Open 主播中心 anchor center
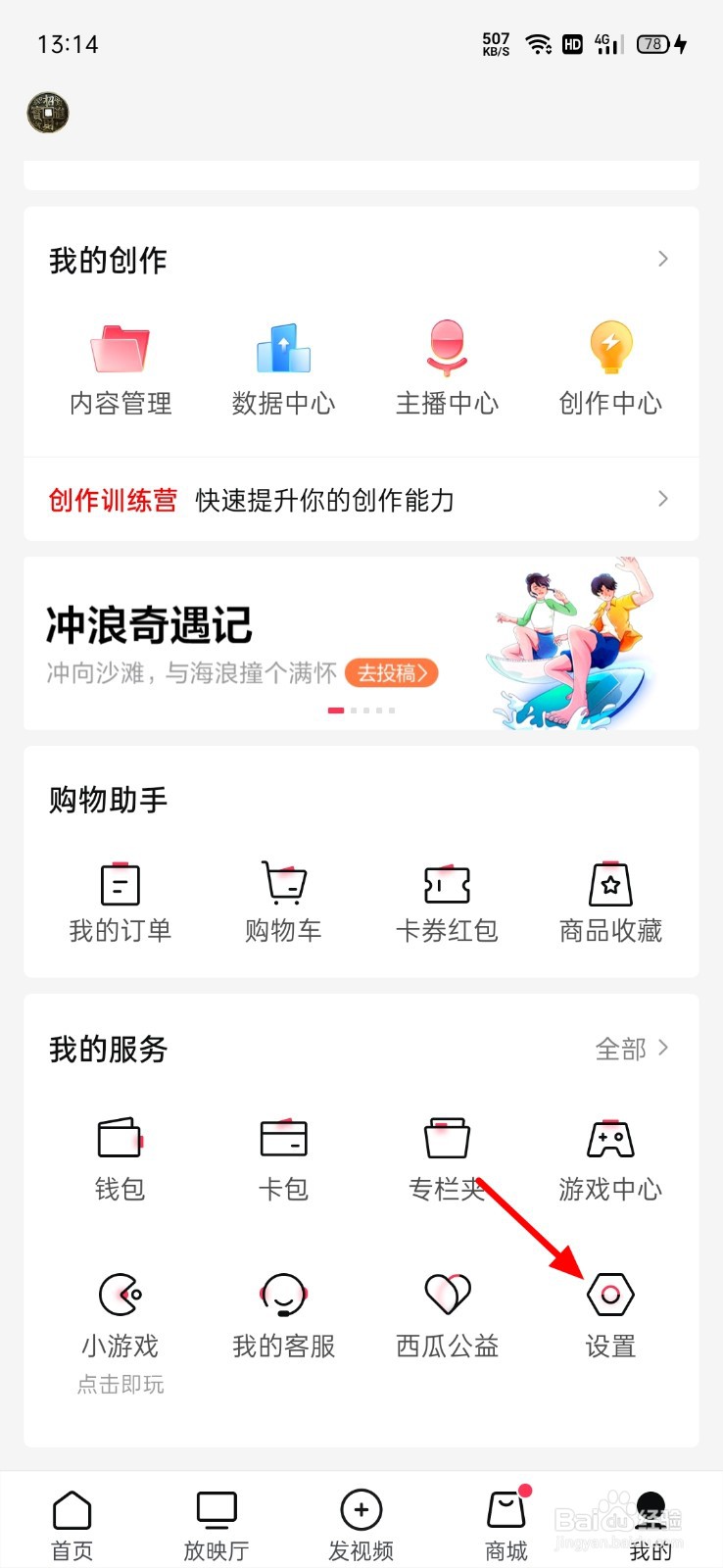 (x=446, y=367)
